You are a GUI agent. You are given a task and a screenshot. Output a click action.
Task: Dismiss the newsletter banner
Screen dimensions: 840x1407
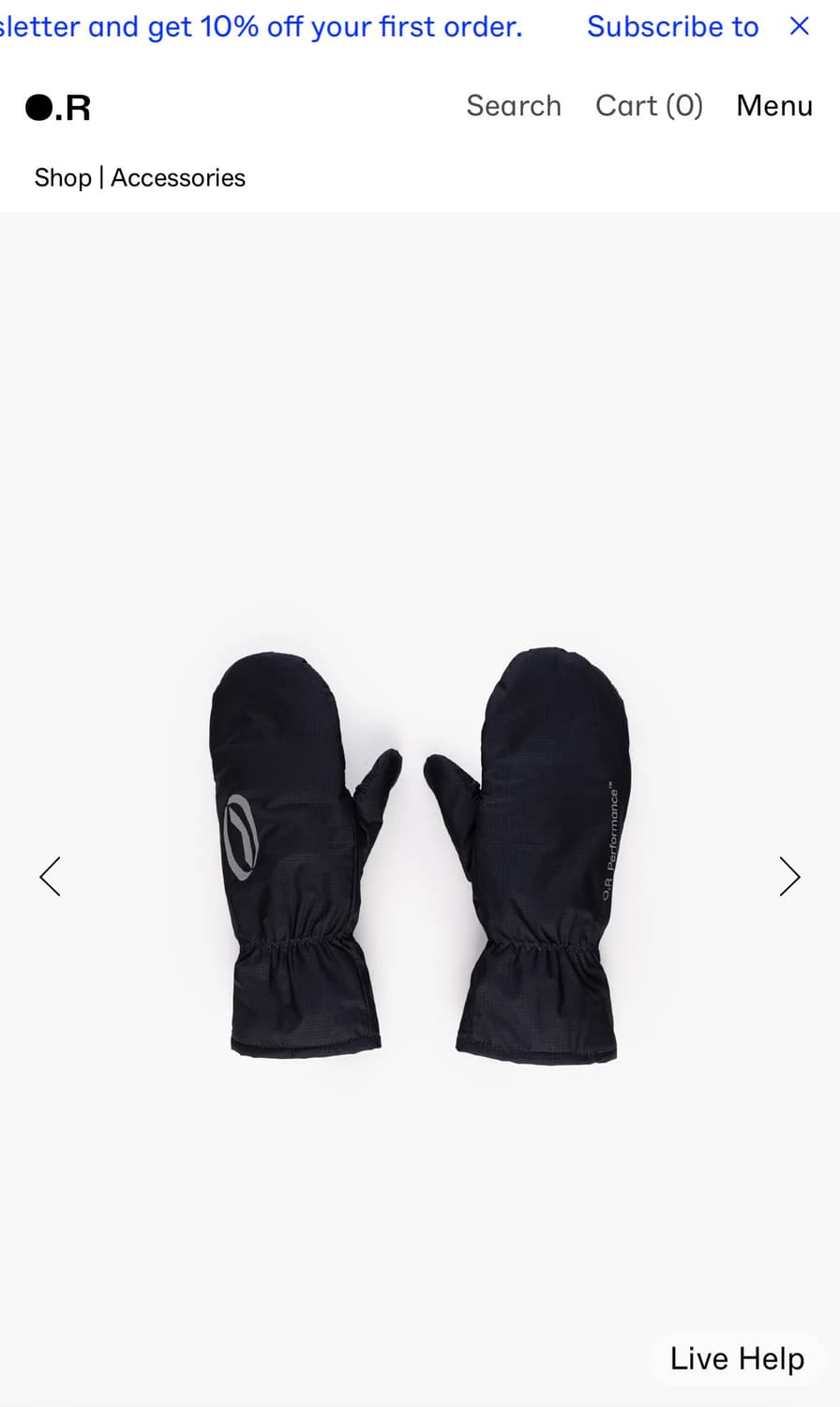coord(800,26)
